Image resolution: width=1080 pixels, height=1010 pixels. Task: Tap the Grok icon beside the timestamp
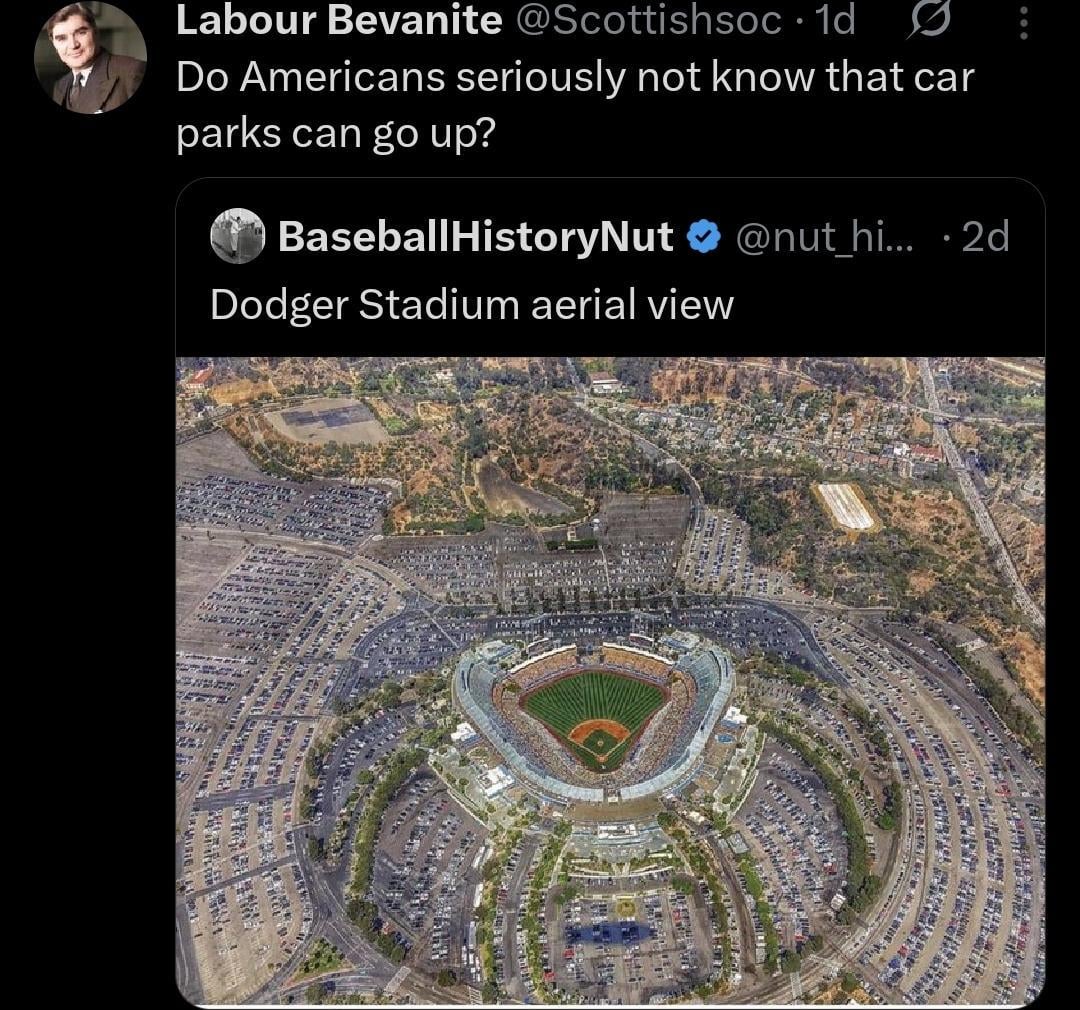point(930,22)
